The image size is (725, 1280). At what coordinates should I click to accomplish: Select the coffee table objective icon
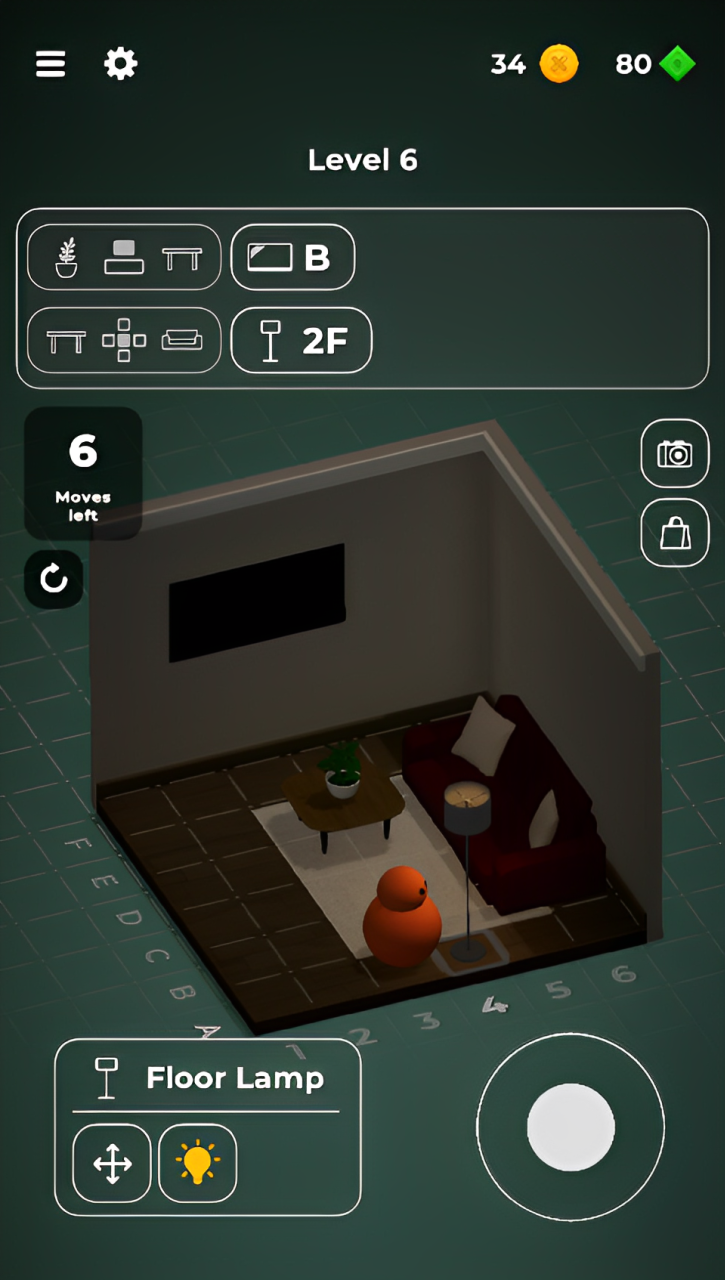point(182,258)
